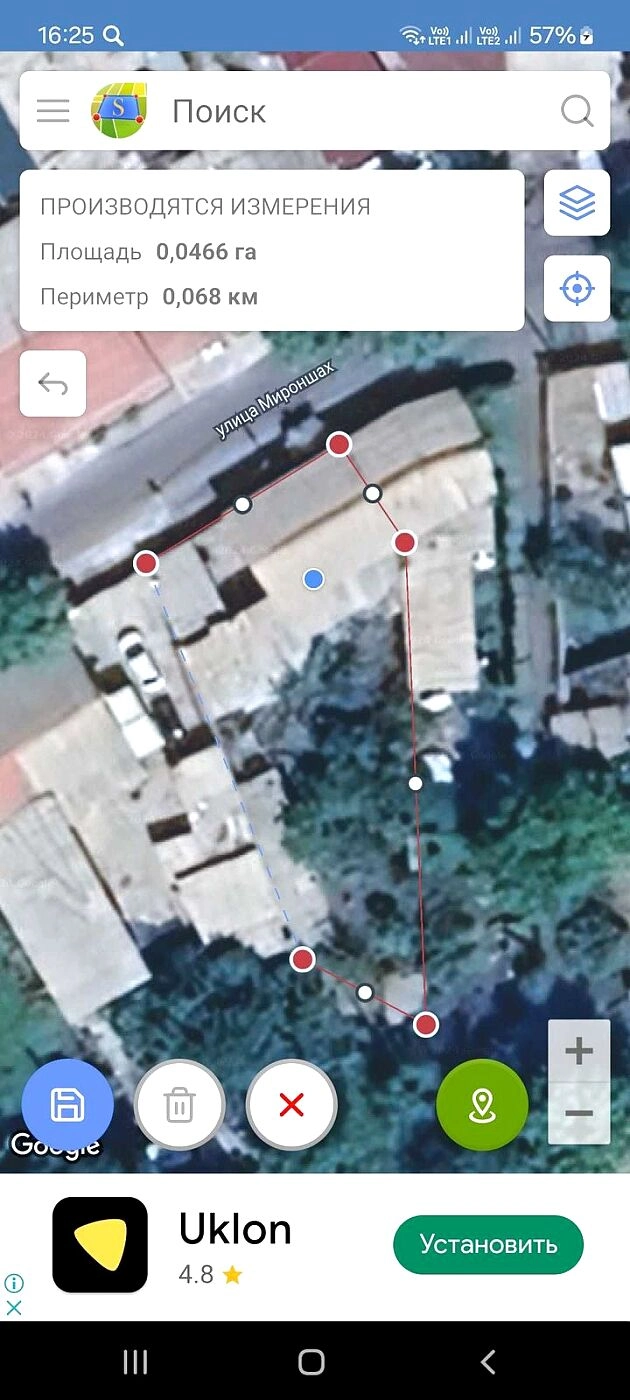Tap the magnifier search icon
The width and height of the screenshot is (630, 1400).
pos(577,110)
